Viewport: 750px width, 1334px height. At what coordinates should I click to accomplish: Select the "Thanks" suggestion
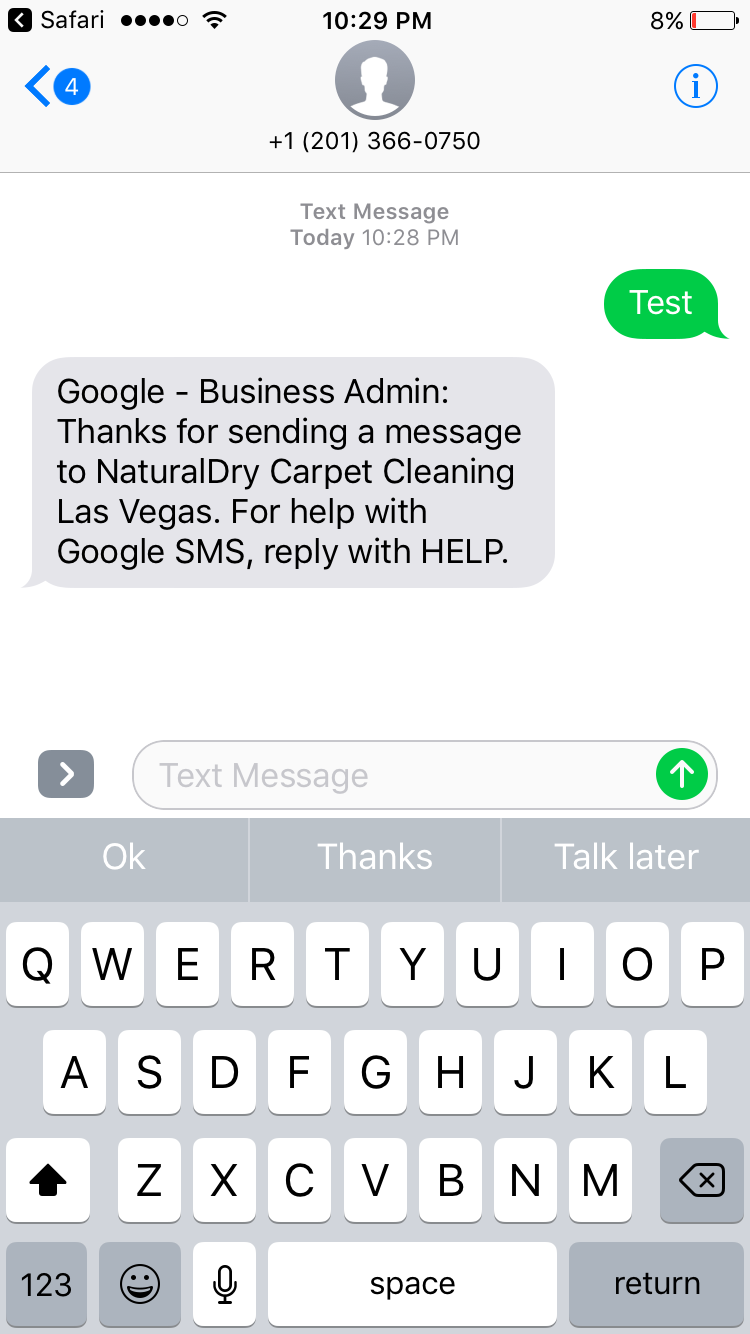pyautogui.click(x=375, y=857)
